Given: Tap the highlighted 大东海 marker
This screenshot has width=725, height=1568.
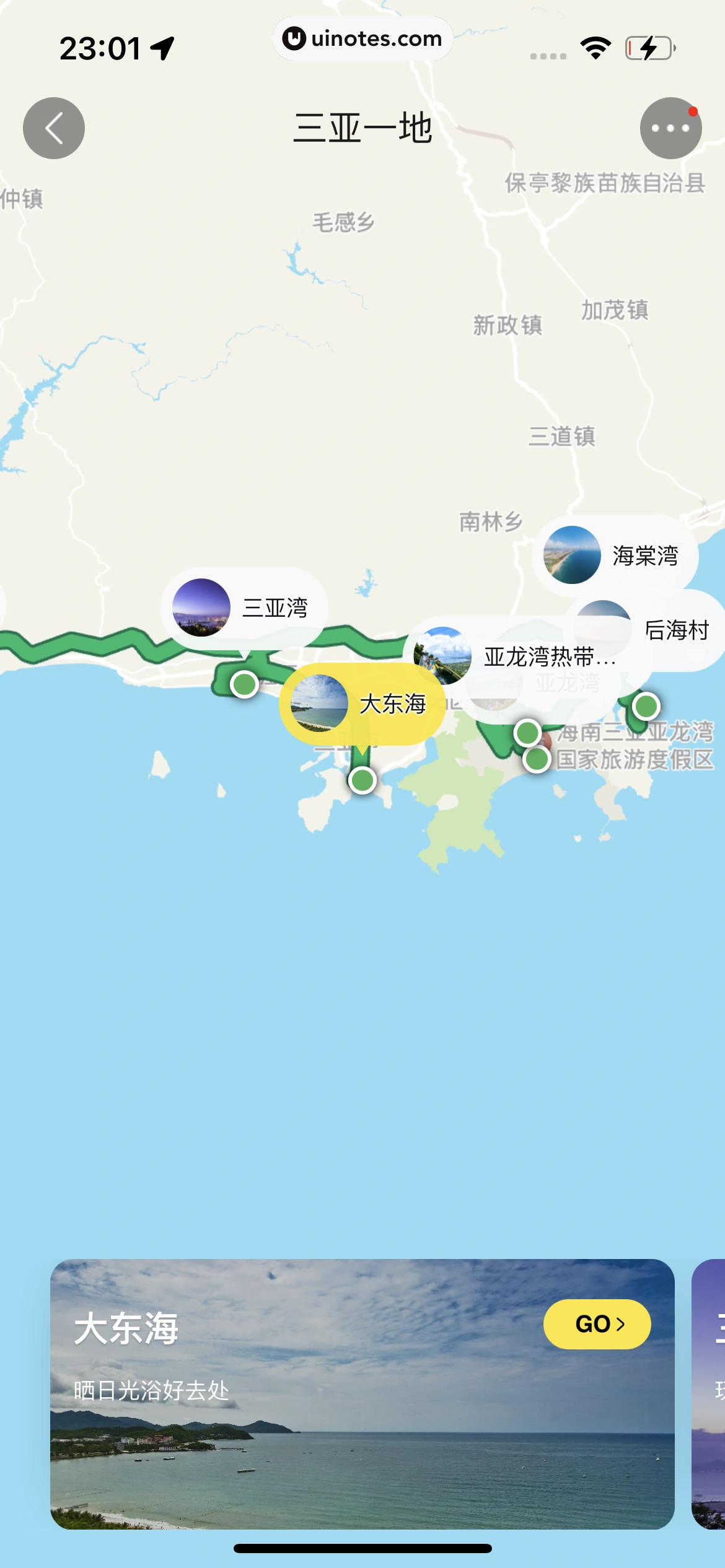Looking at the screenshot, I should pyautogui.click(x=362, y=704).
